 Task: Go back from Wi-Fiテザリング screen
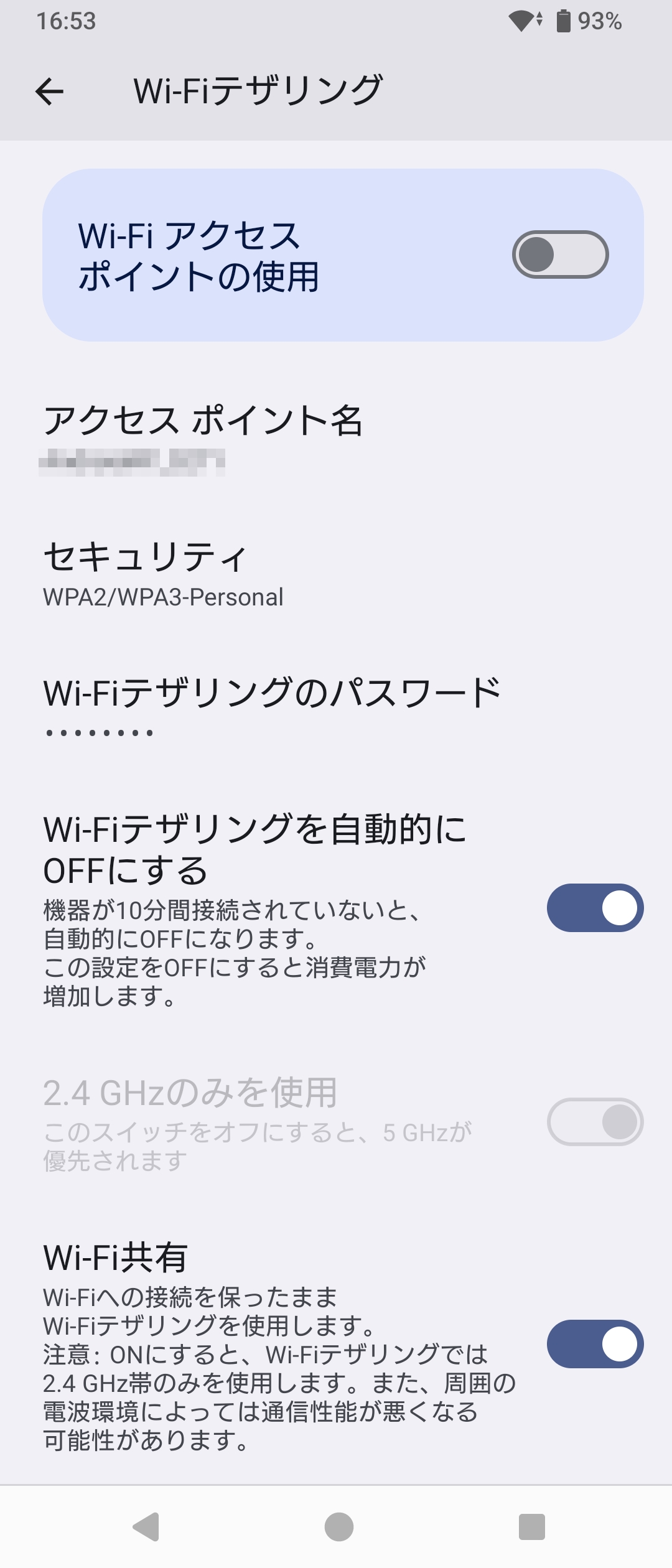pyautogui.click(x=50, y=92)
